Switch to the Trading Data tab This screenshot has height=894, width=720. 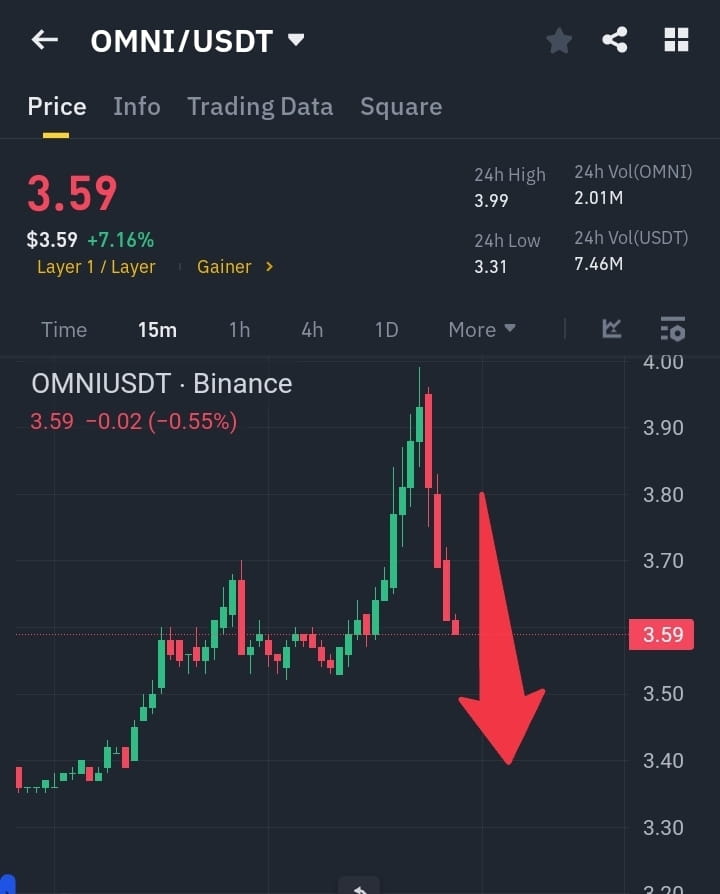click(260, 106)
